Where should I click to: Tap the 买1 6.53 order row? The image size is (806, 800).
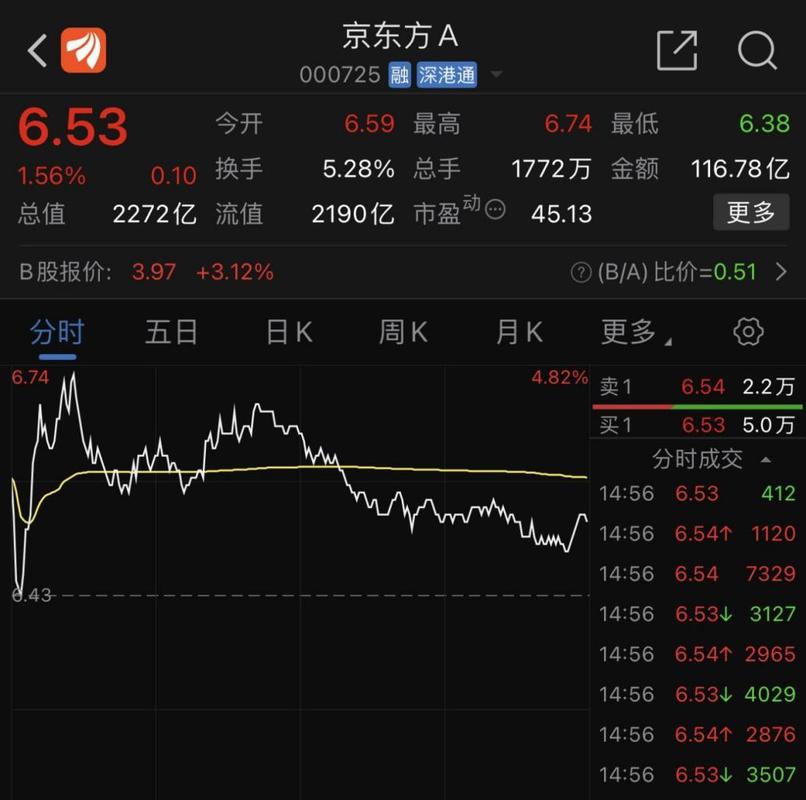click(697, 425)
